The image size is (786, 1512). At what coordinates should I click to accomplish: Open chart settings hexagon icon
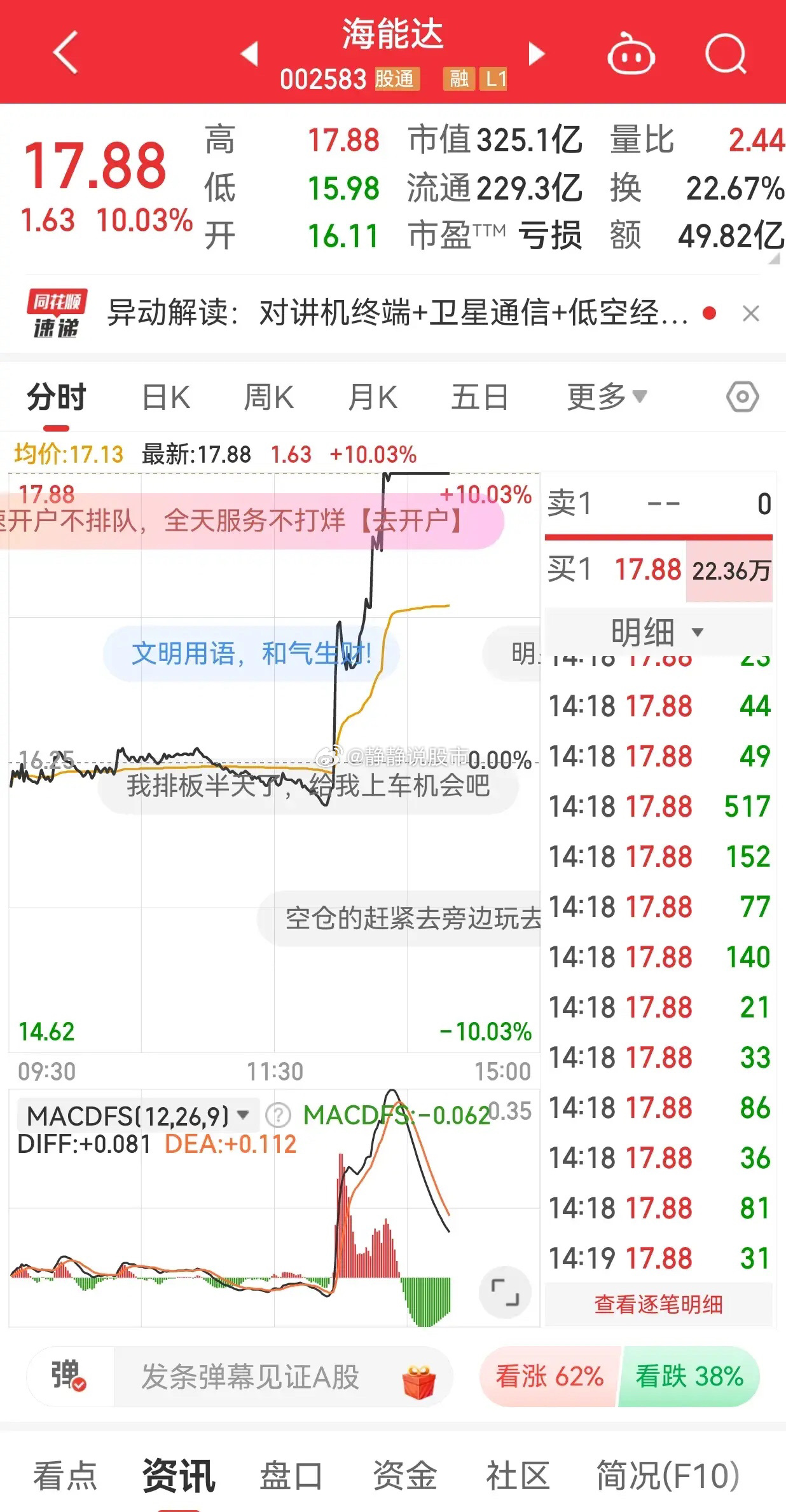pyautogui.click(x=742, y=397)
